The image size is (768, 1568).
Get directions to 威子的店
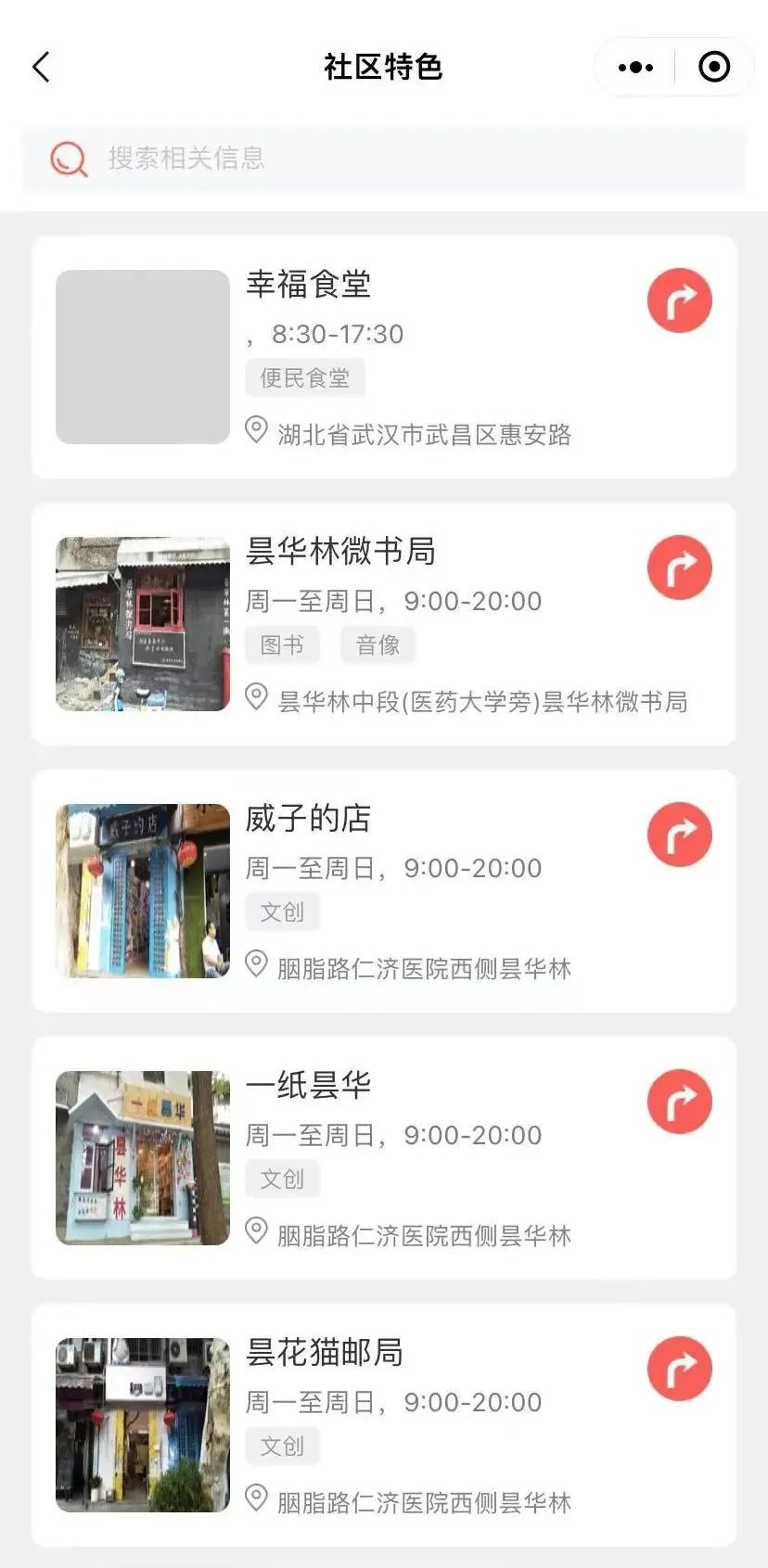coord(679,835)
